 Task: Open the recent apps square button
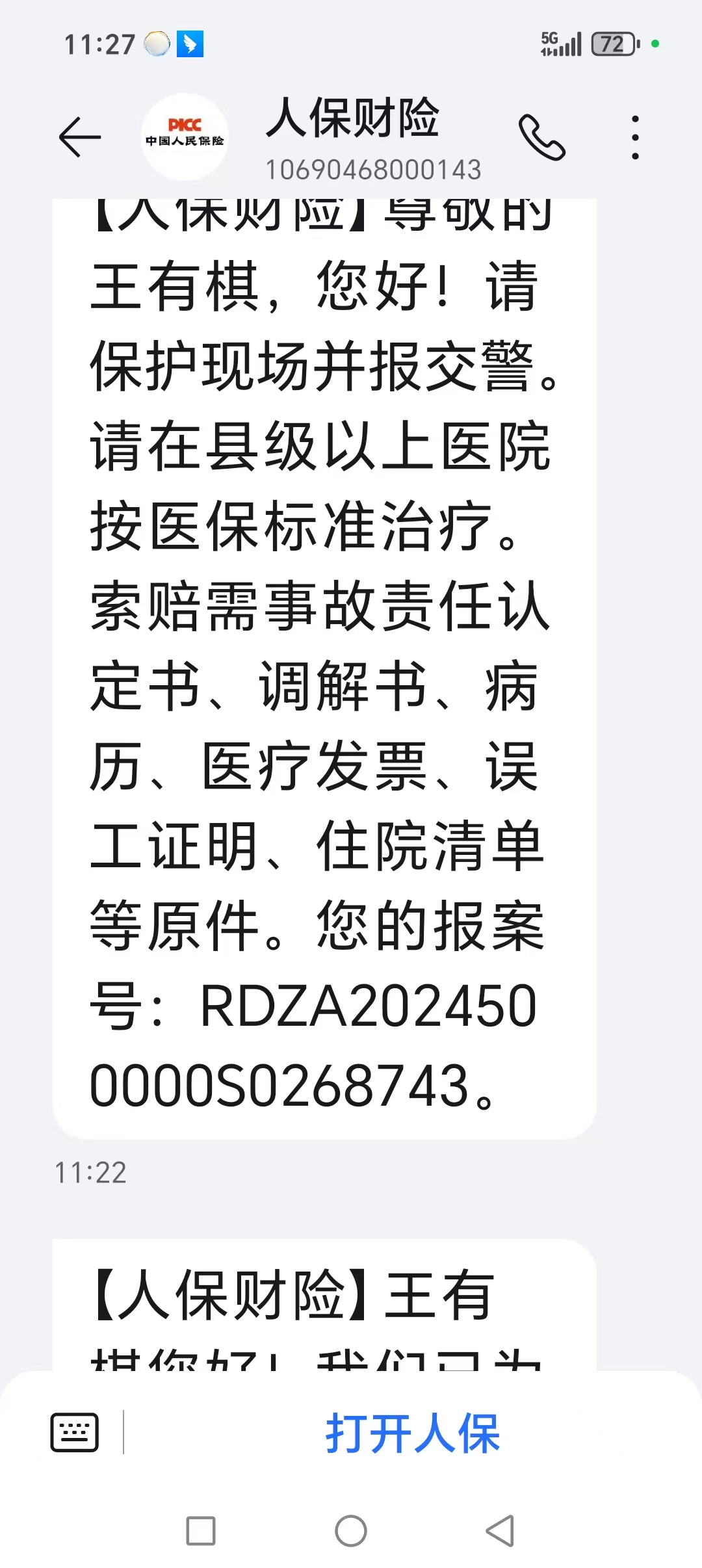(x=201, y=1530)
